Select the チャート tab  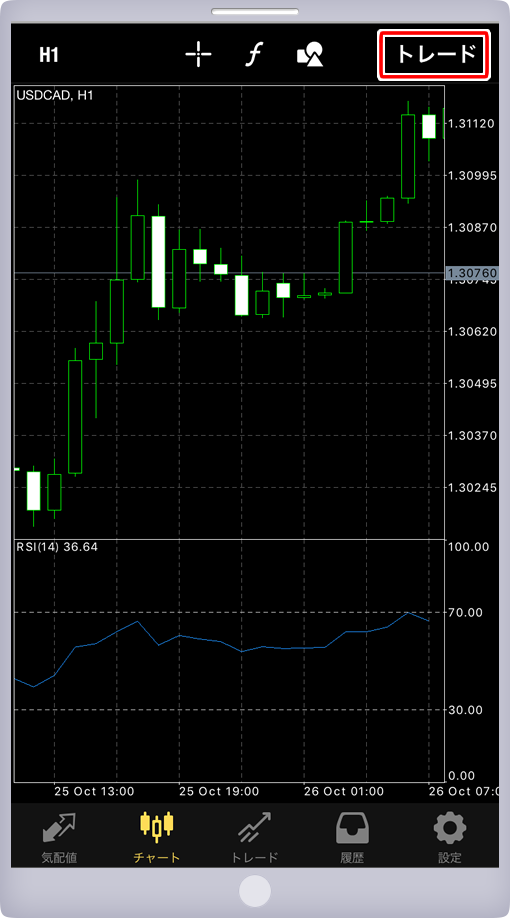[157, 838]
